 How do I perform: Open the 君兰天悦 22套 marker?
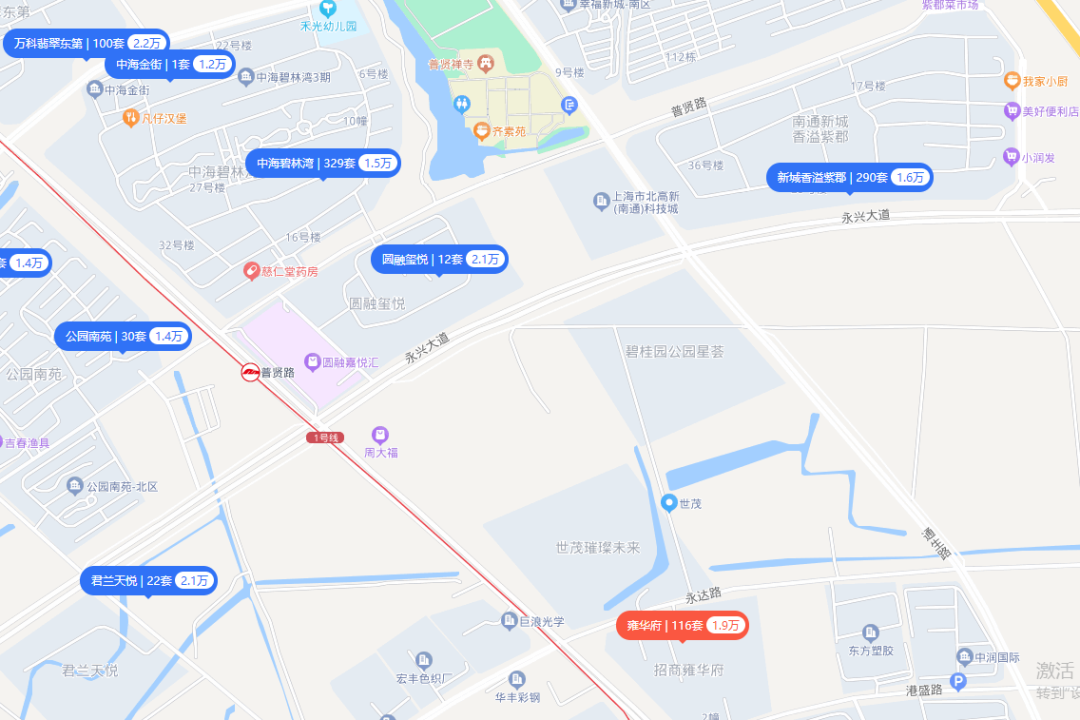point(148,580)
